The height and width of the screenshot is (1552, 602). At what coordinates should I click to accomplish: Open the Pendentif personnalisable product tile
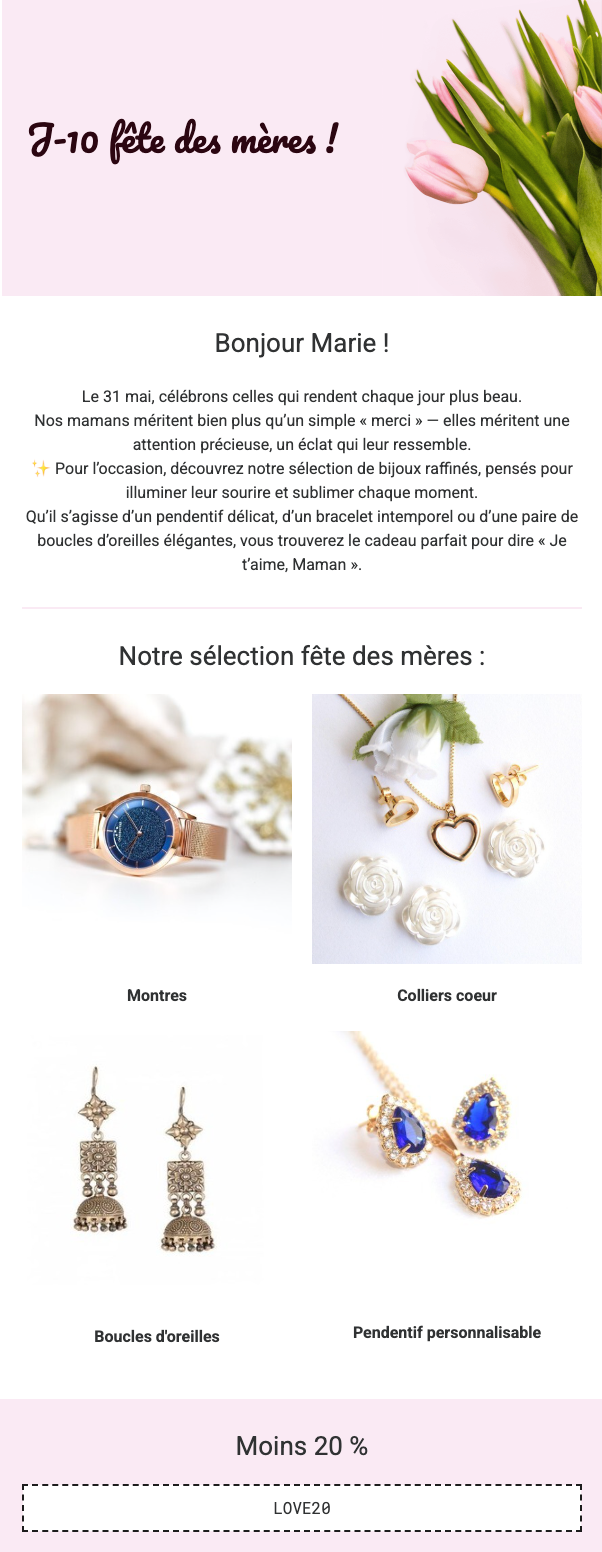446,1160
